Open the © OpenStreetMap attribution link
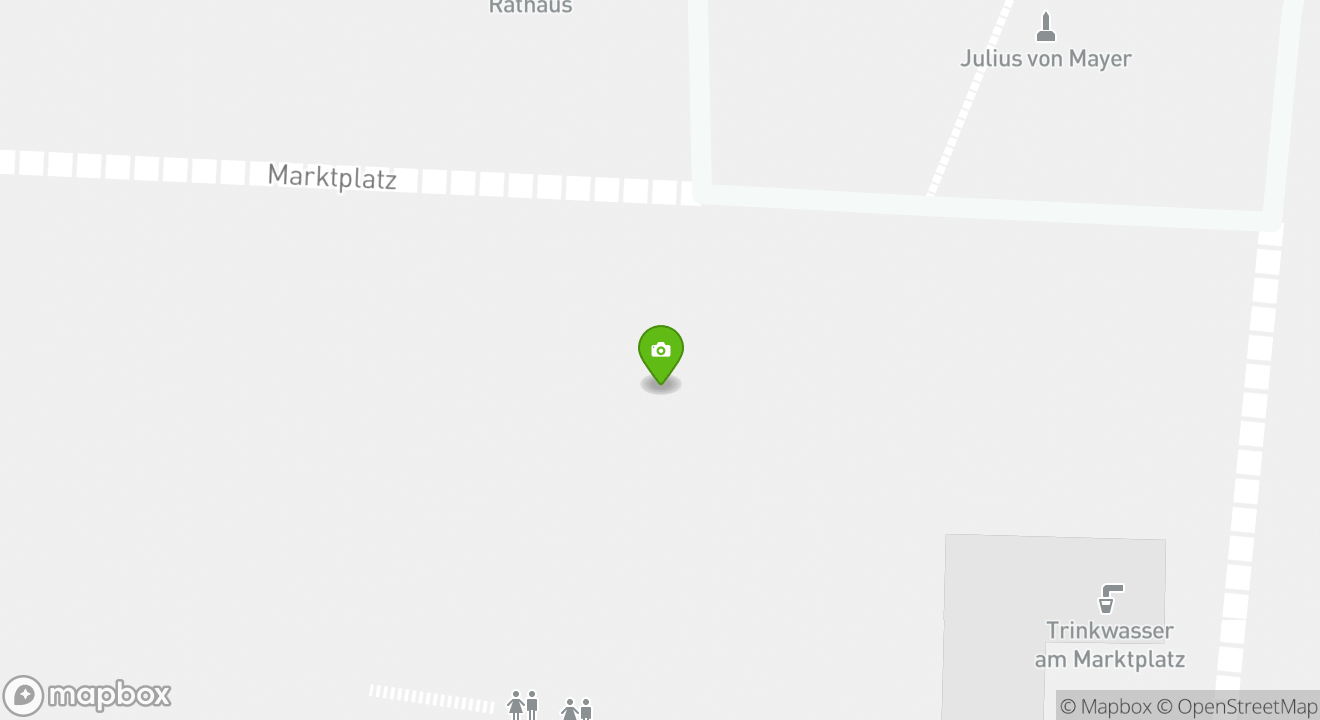The width and height of the screenshot is (1320, 720). coord(1237,707)
